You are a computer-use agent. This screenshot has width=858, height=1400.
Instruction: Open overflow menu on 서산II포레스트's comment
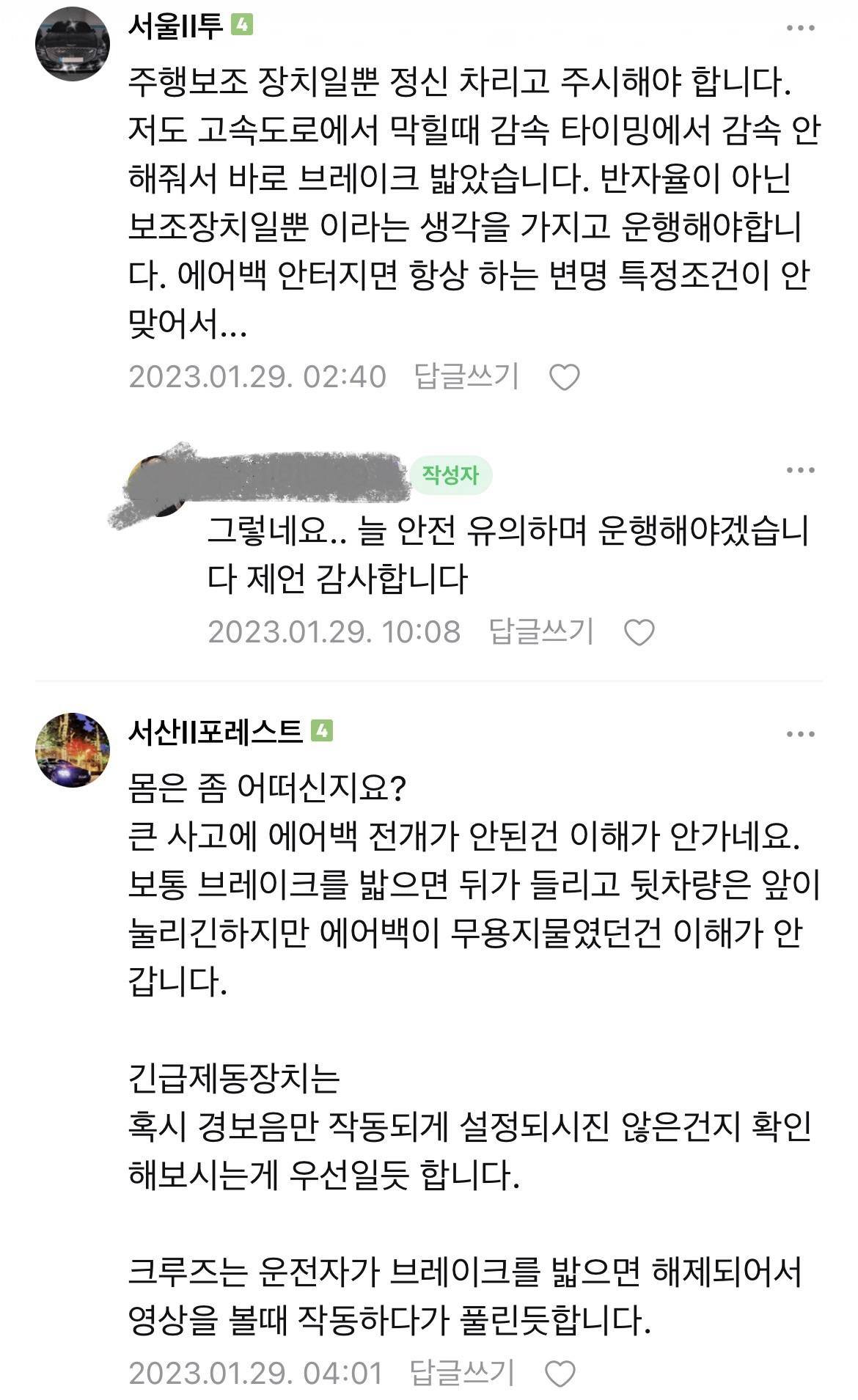coord(800,734)
